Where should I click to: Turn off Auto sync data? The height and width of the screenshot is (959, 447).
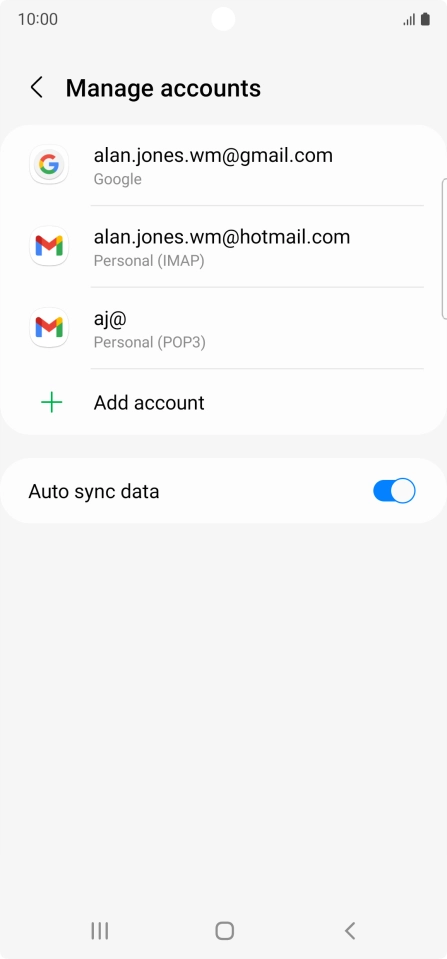pyautogui.click(x=394, y=491)
